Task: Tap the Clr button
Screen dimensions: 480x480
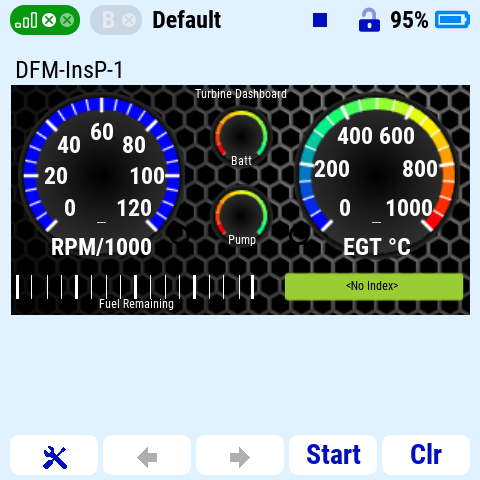Action: pos(426,455)
